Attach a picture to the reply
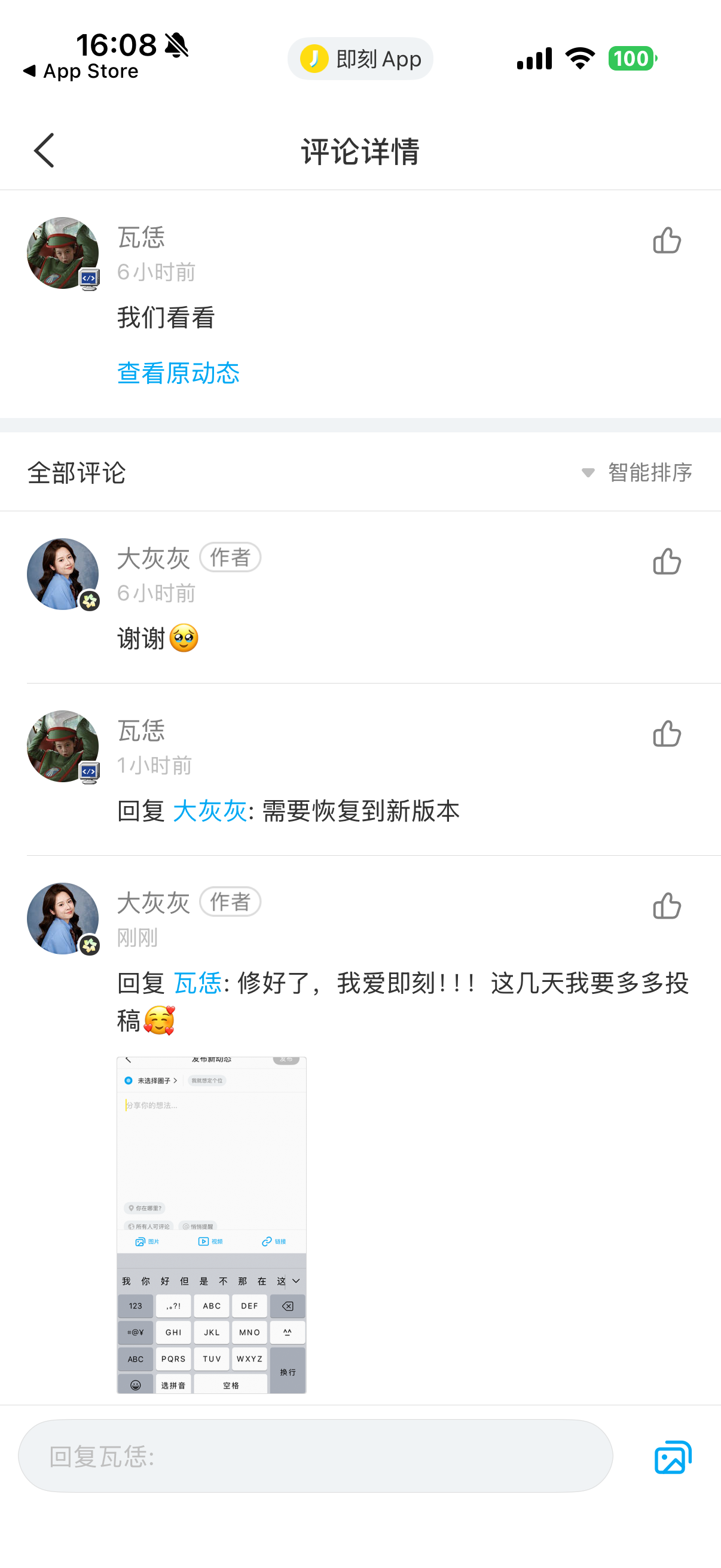This screenshot has width=721, height=1568. (x=673, y=1457)
